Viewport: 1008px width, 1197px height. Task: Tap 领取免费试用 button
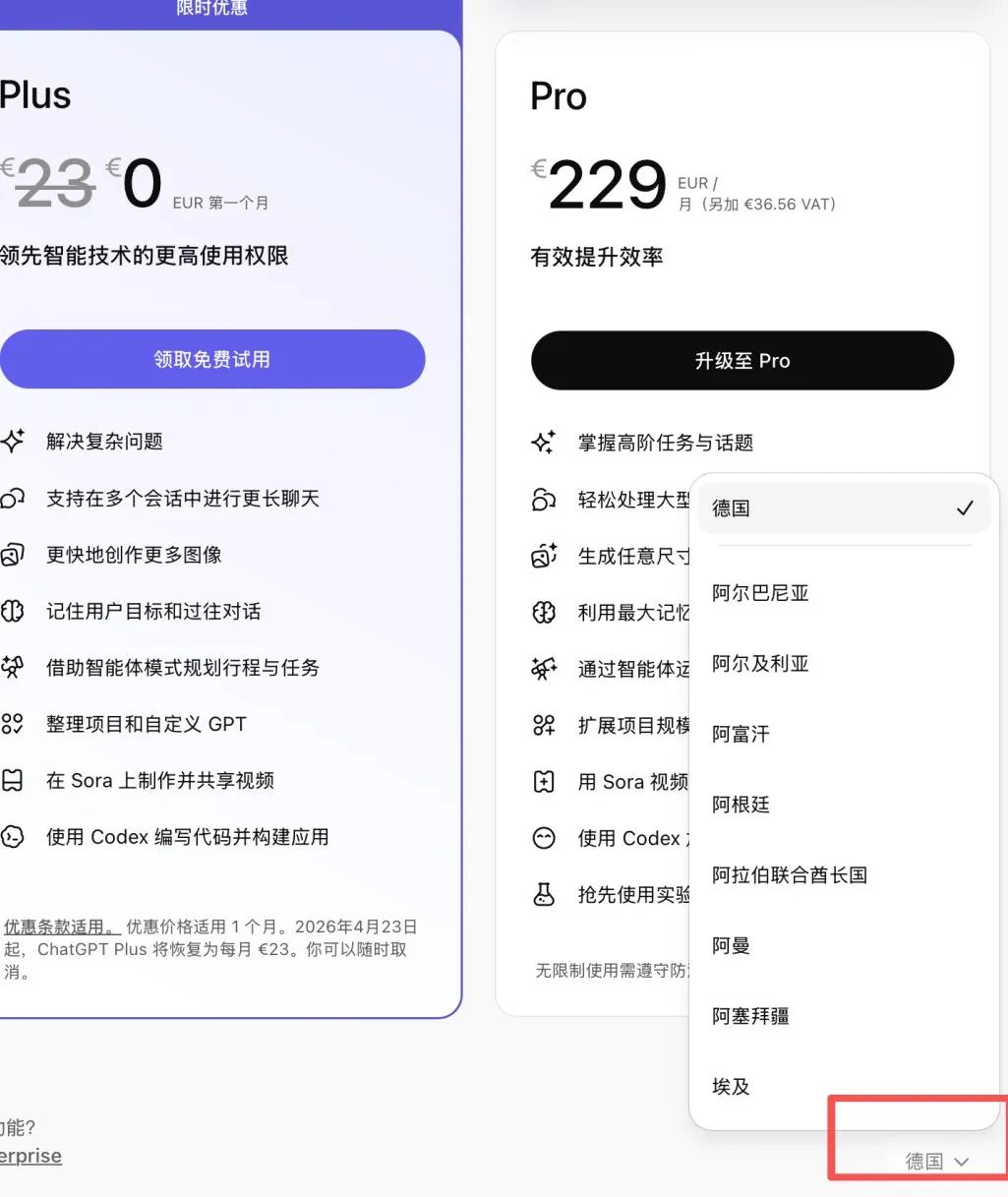[211, 360]
